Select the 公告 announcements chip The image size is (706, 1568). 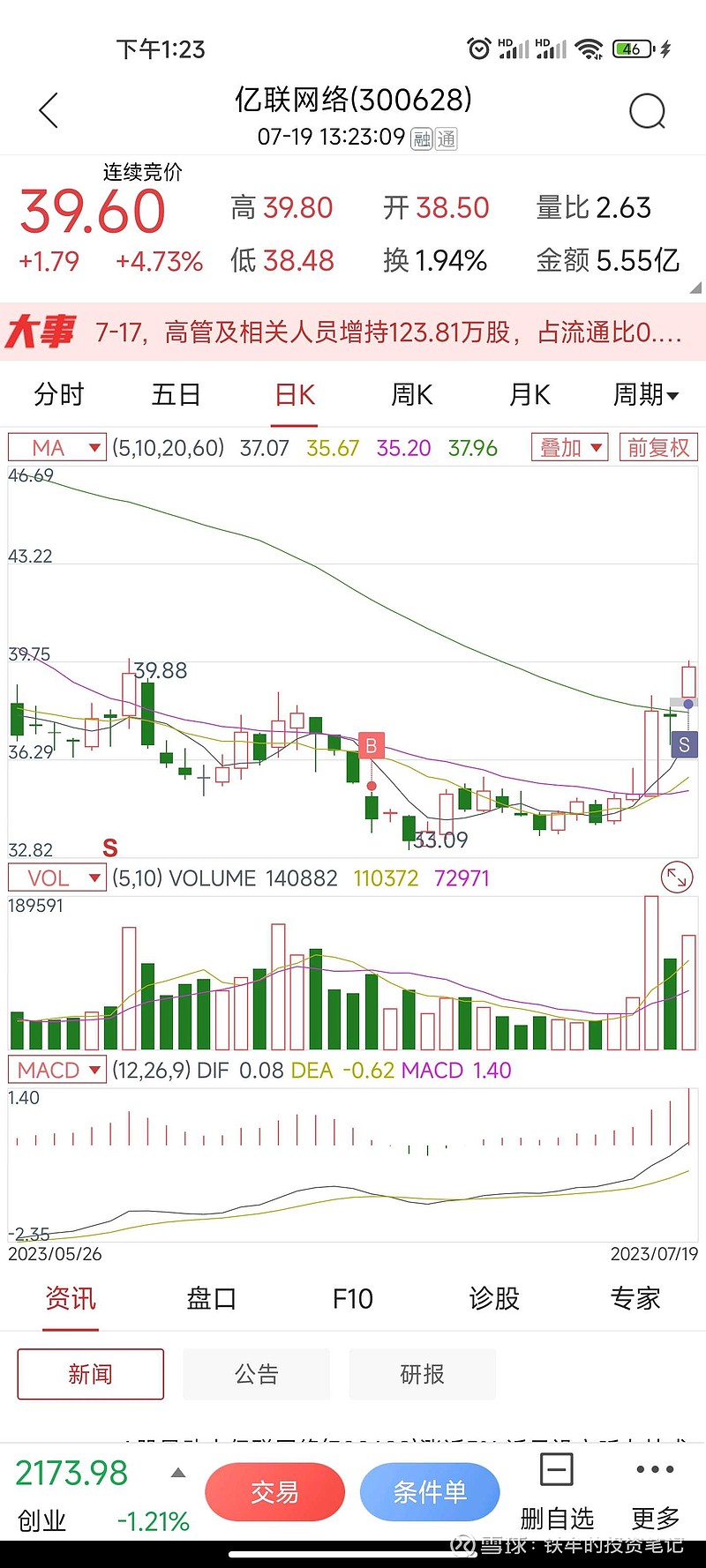(257, 1374)
